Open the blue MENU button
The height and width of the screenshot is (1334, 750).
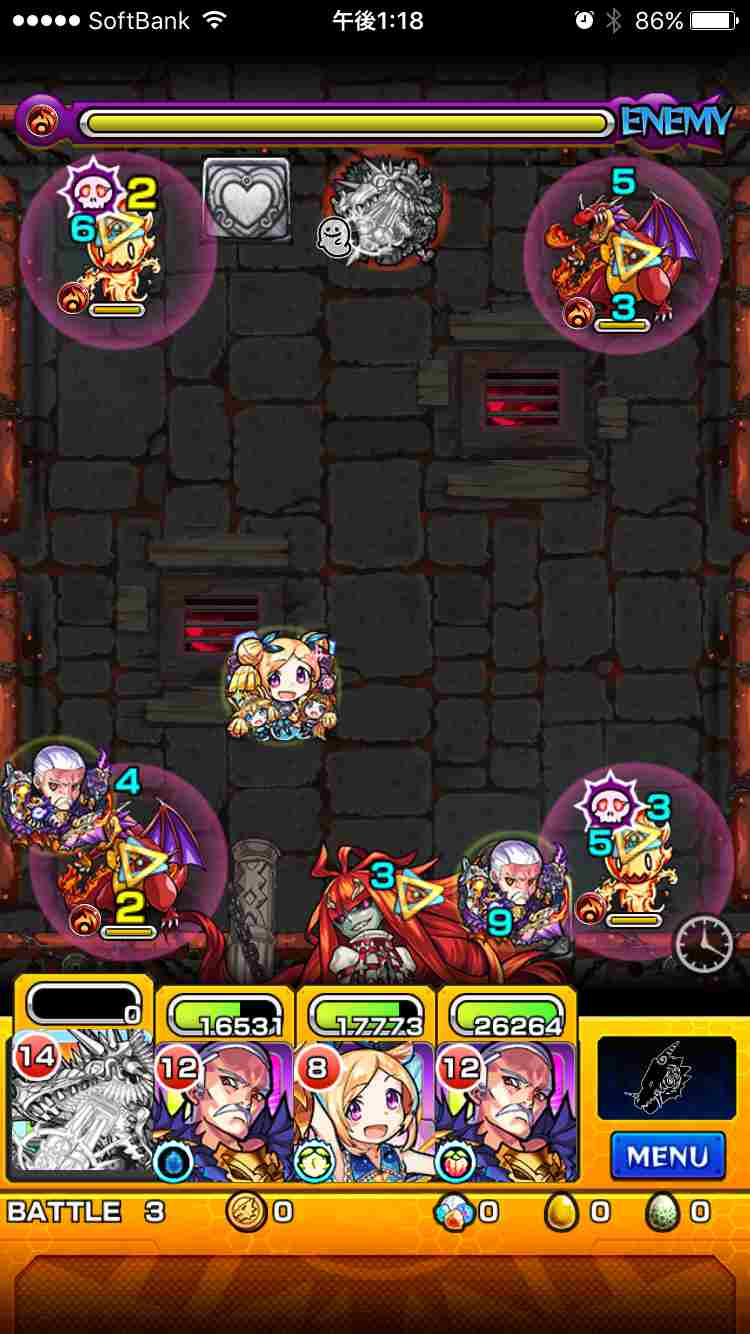[667, 1158]
